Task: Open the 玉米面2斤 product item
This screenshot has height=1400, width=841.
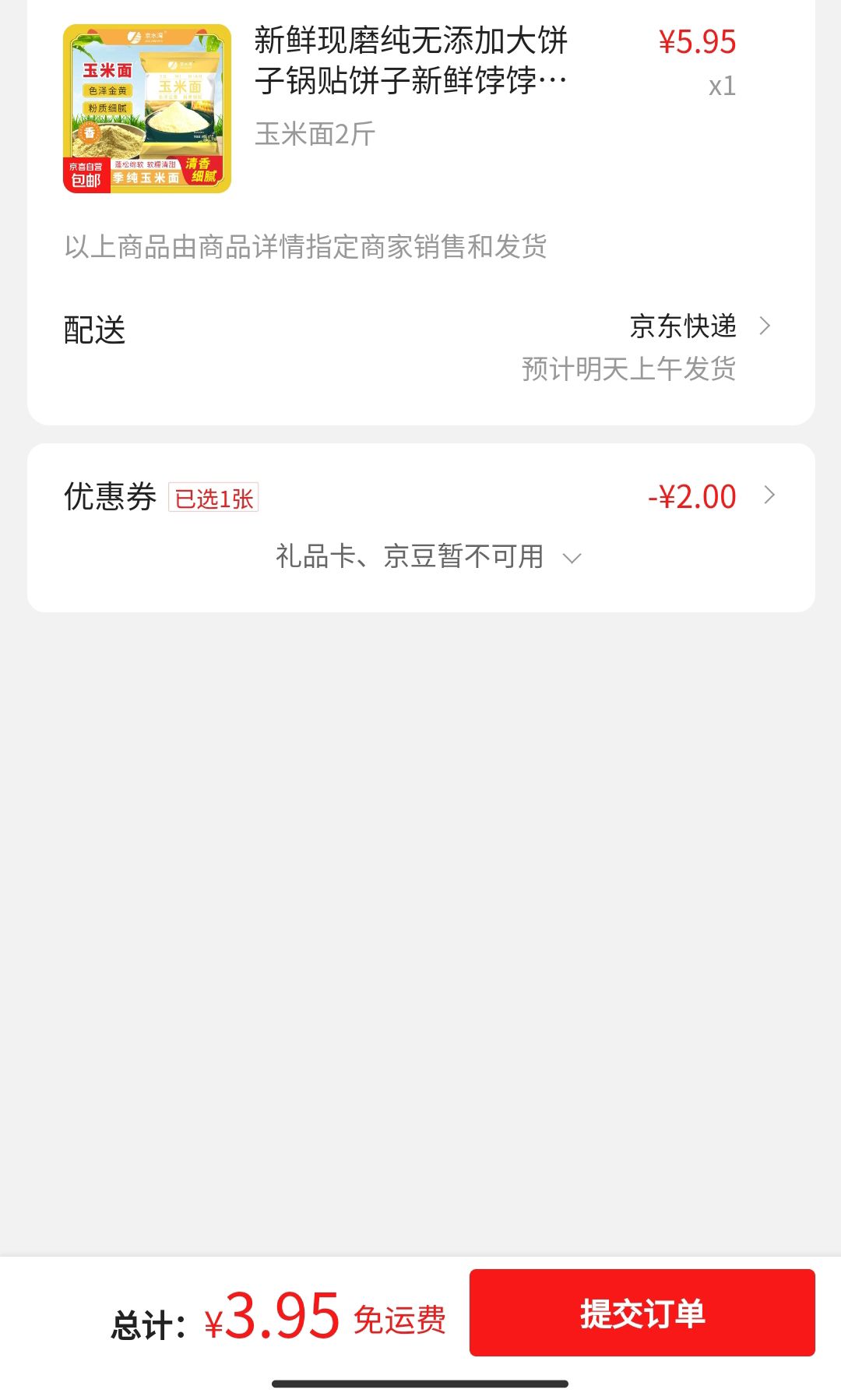Action: coord(420,108)
